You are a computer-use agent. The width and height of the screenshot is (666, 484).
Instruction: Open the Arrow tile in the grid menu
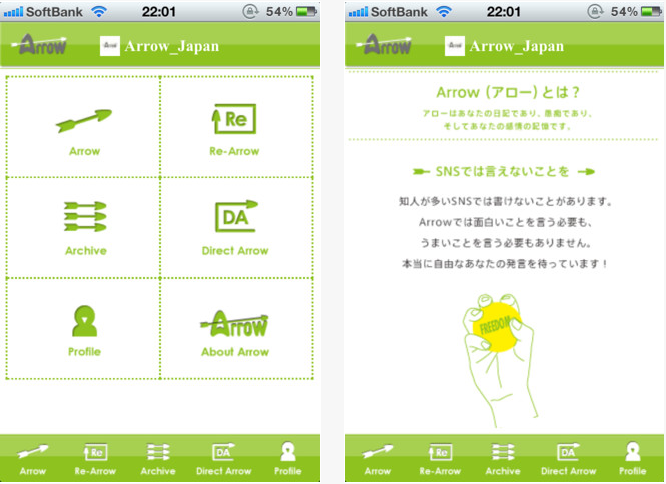pyautogui.click(x=84, y=127)
